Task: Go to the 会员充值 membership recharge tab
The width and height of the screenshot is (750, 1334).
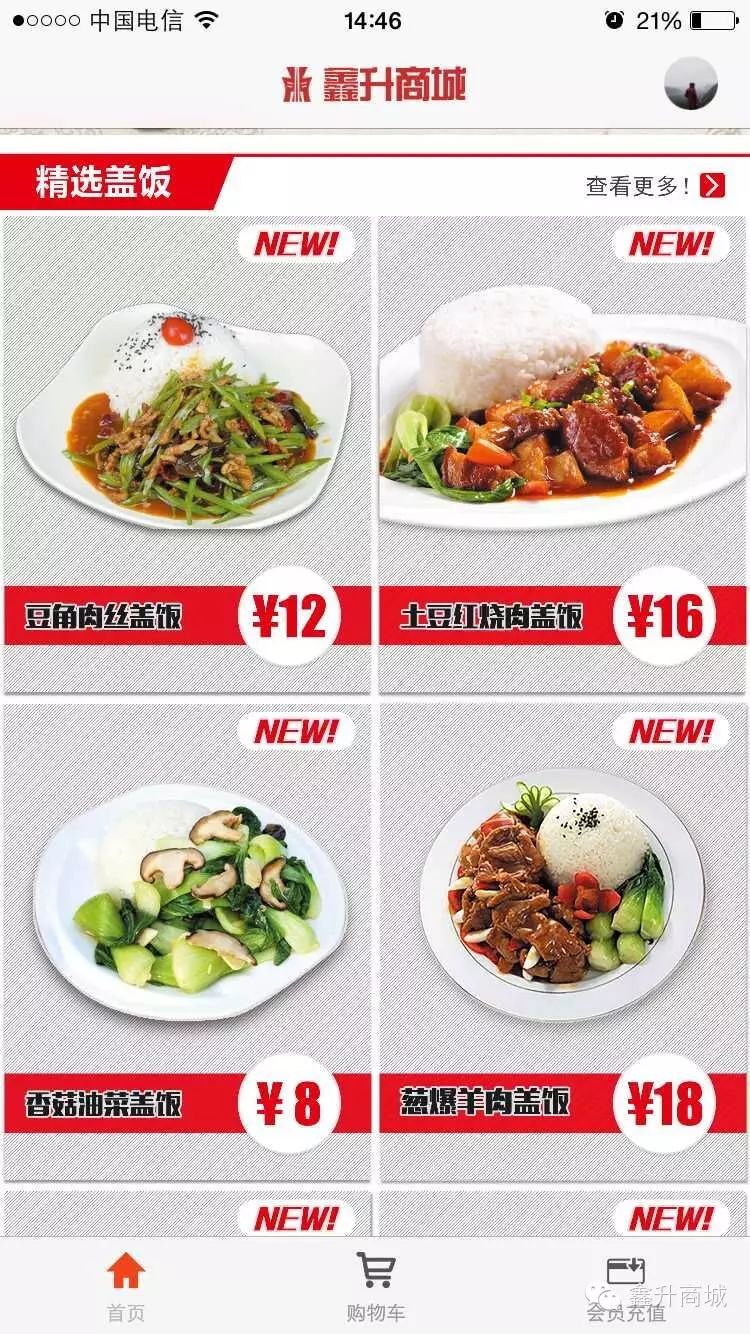Action: click(x=624, y=1286)
